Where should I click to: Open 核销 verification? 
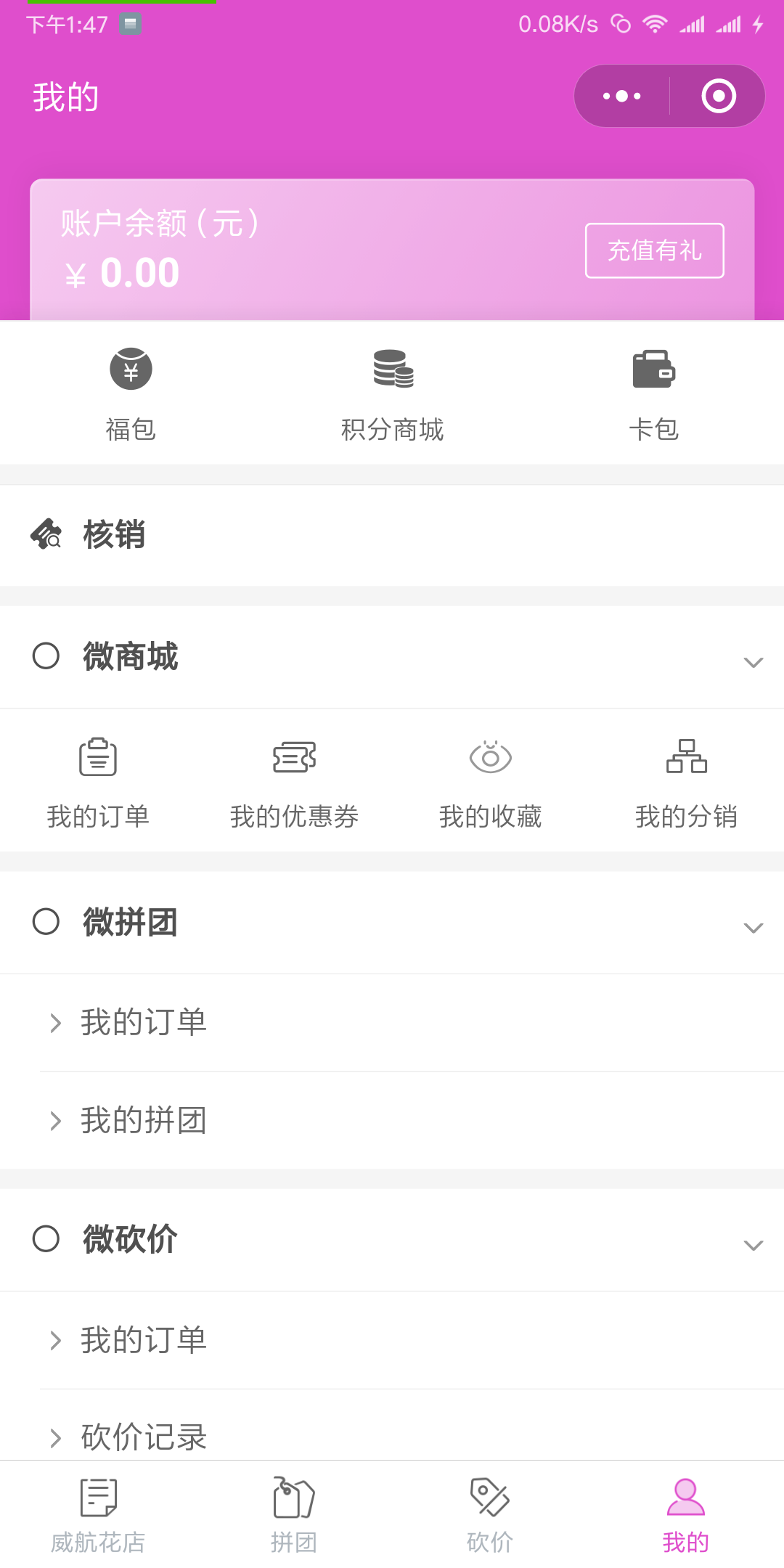pos(392,535)
